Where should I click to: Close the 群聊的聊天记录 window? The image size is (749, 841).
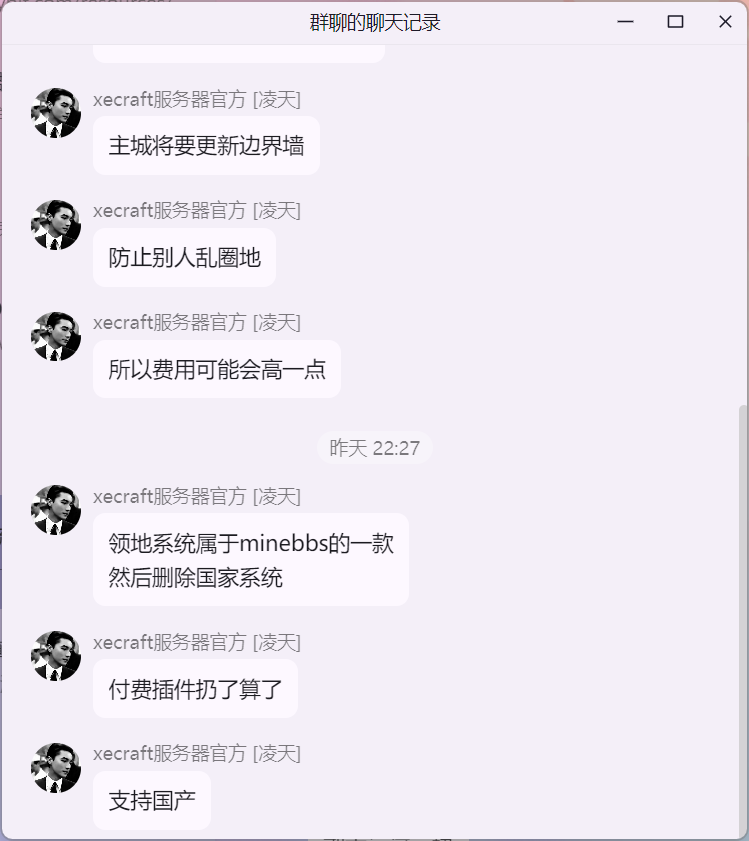(725, 22)
